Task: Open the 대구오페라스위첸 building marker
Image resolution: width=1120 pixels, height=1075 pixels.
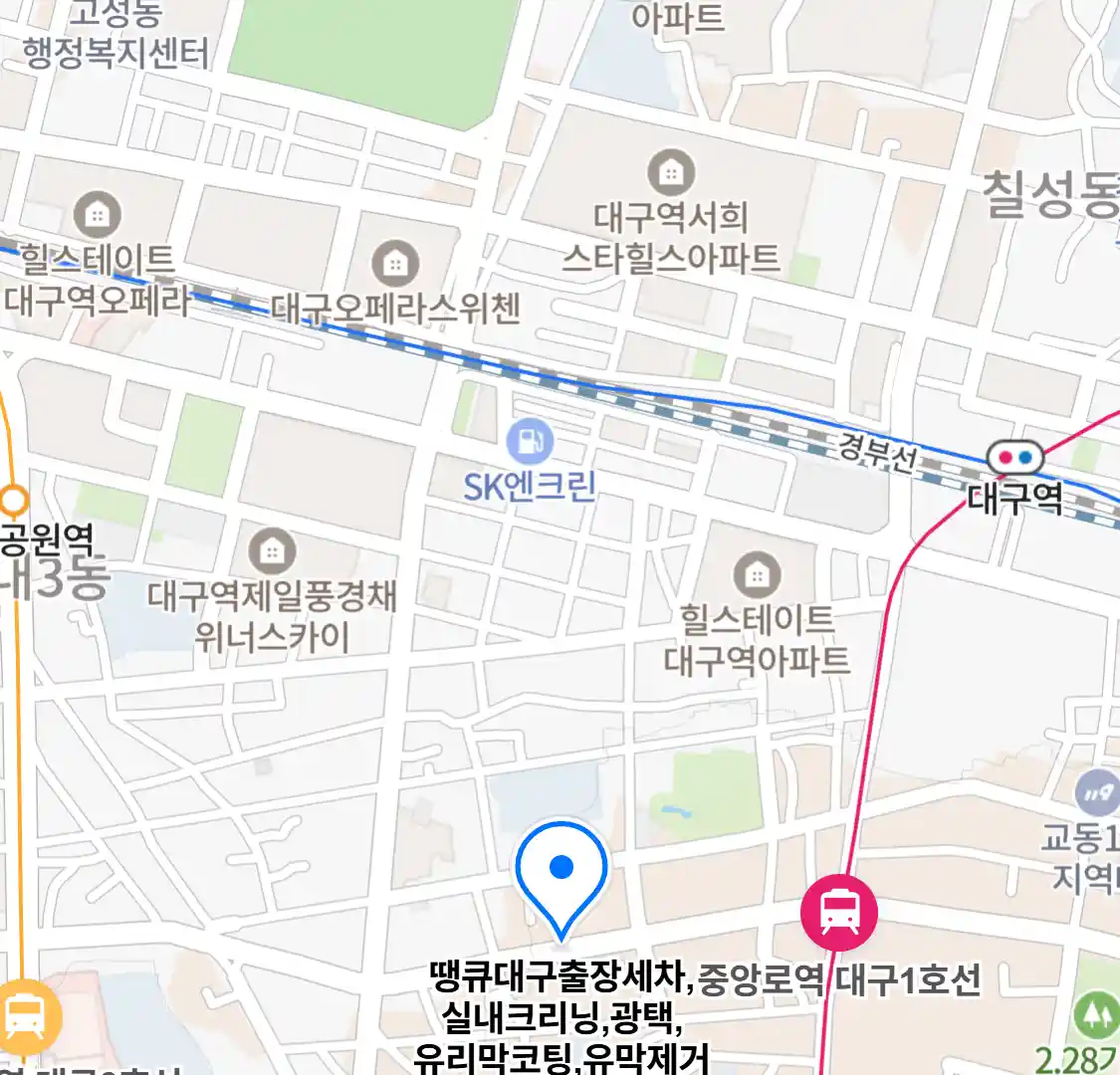Action: click(395, 263)
